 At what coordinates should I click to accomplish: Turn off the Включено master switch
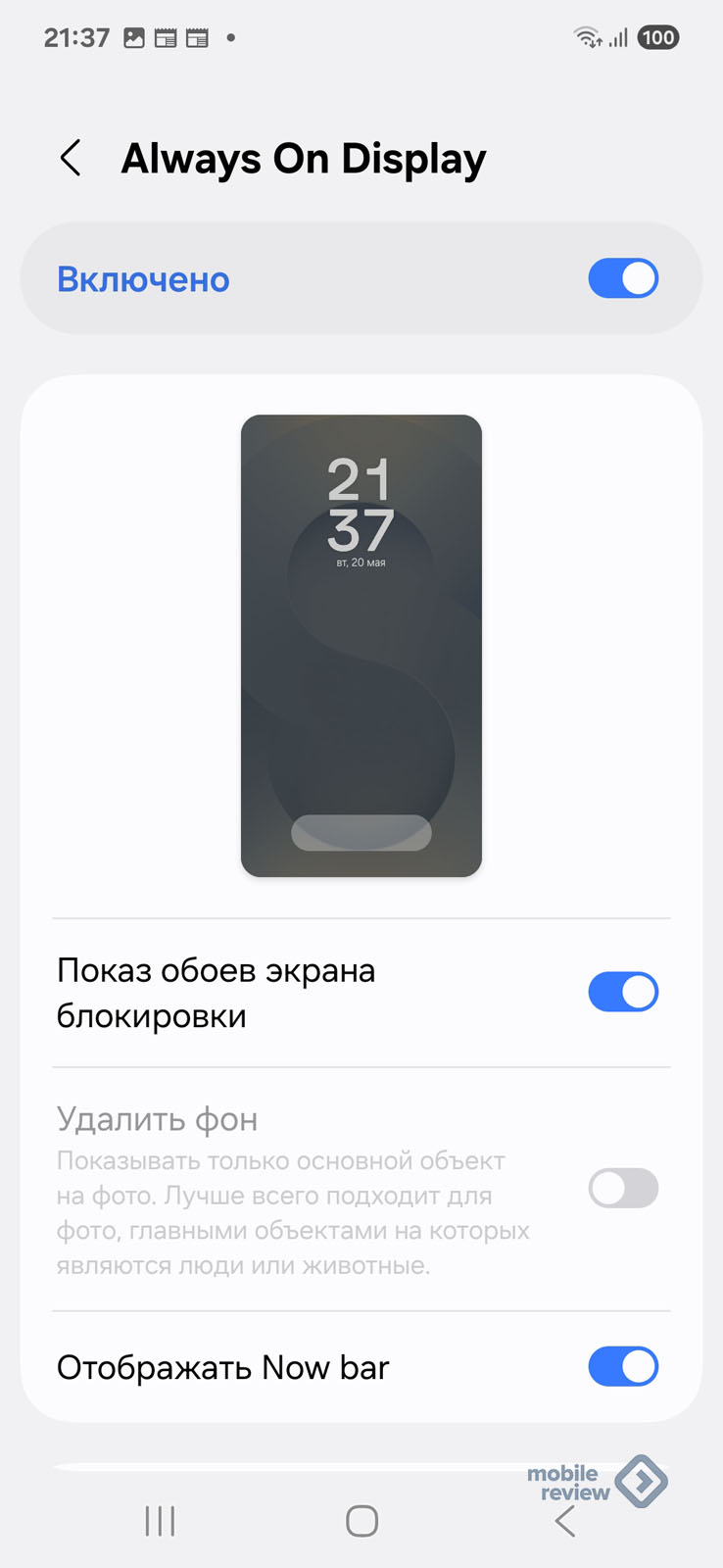[x=623, y=279]
